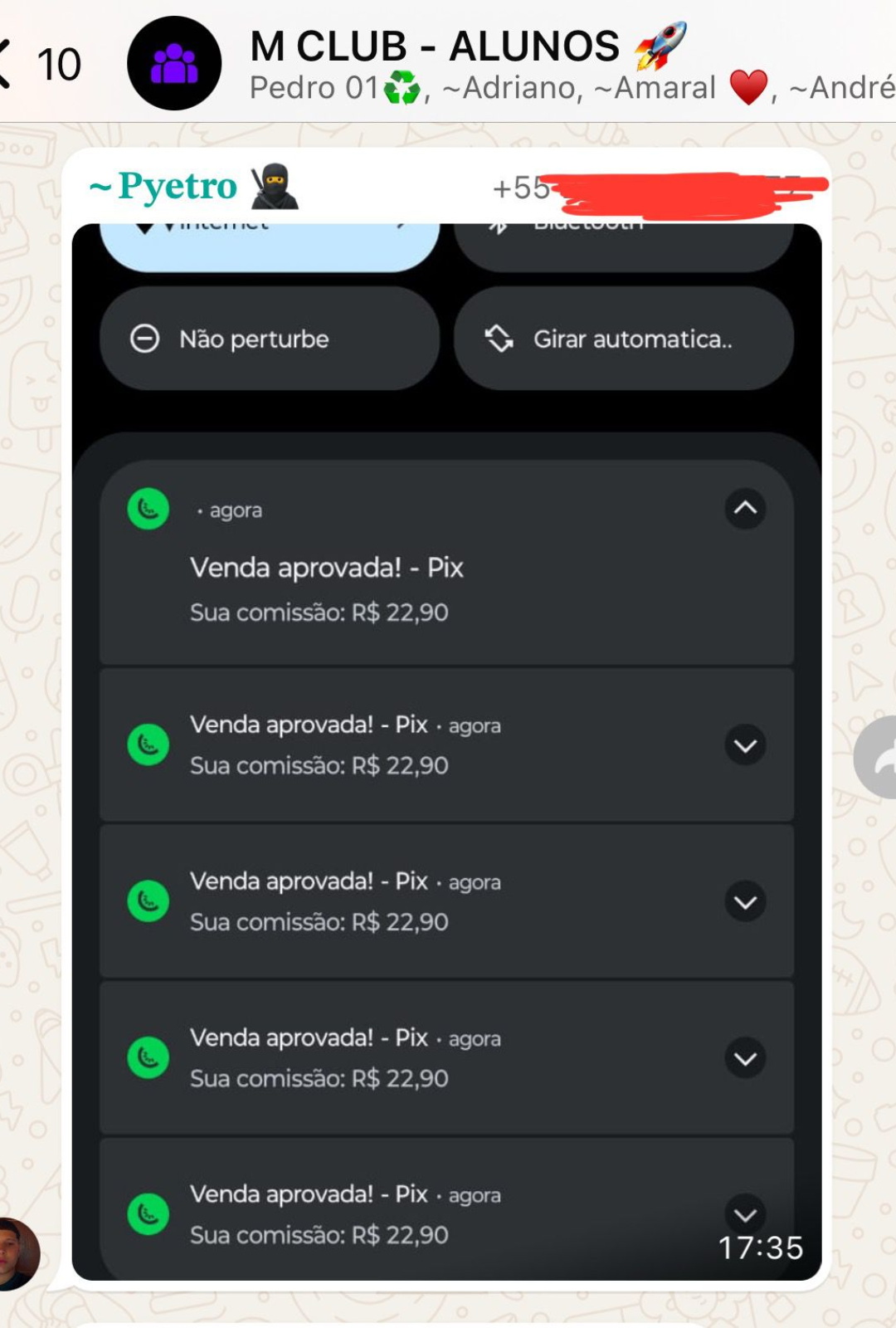Tap the green icon on the second Pix notification
This screenshot has height=1328, width=896.
(x=148, y=744)
